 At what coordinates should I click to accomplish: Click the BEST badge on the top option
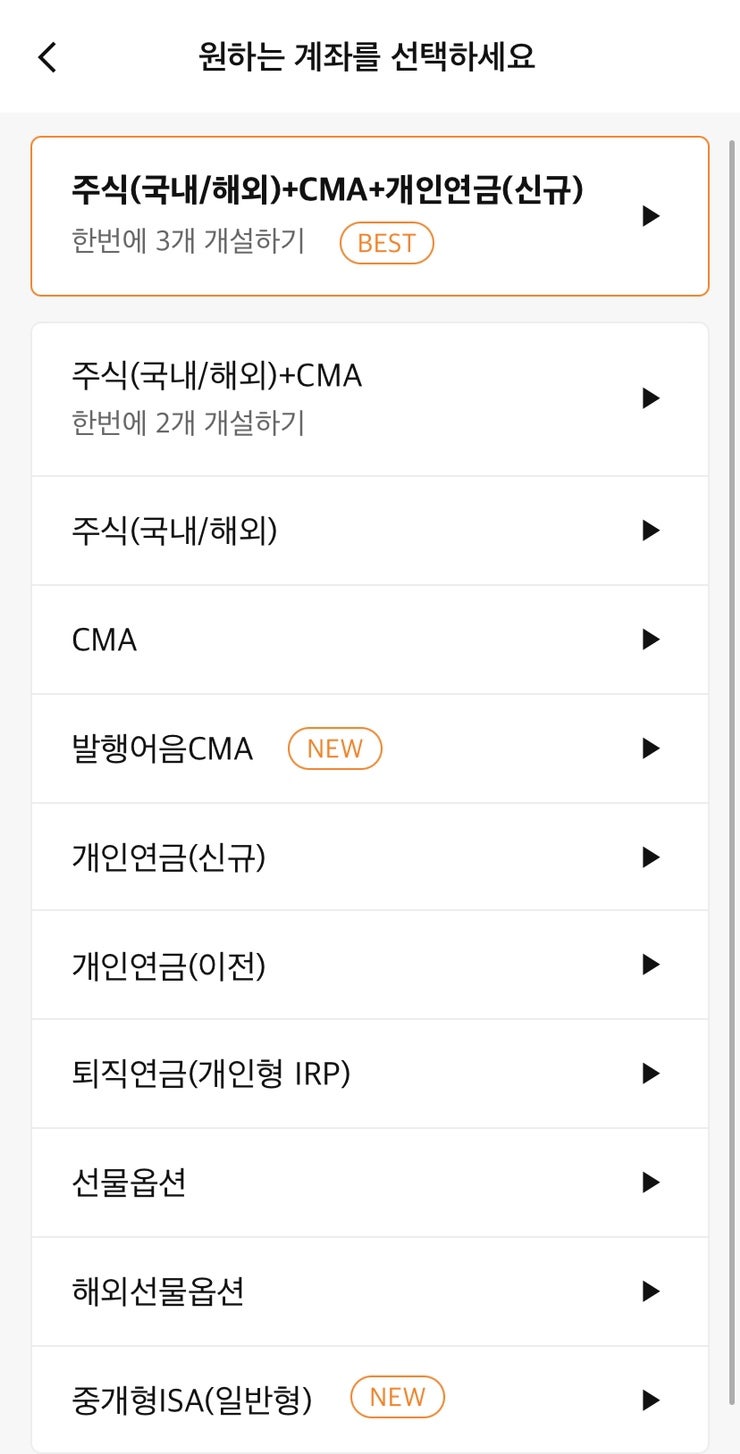pyautogui.click(x=386, y=243)
